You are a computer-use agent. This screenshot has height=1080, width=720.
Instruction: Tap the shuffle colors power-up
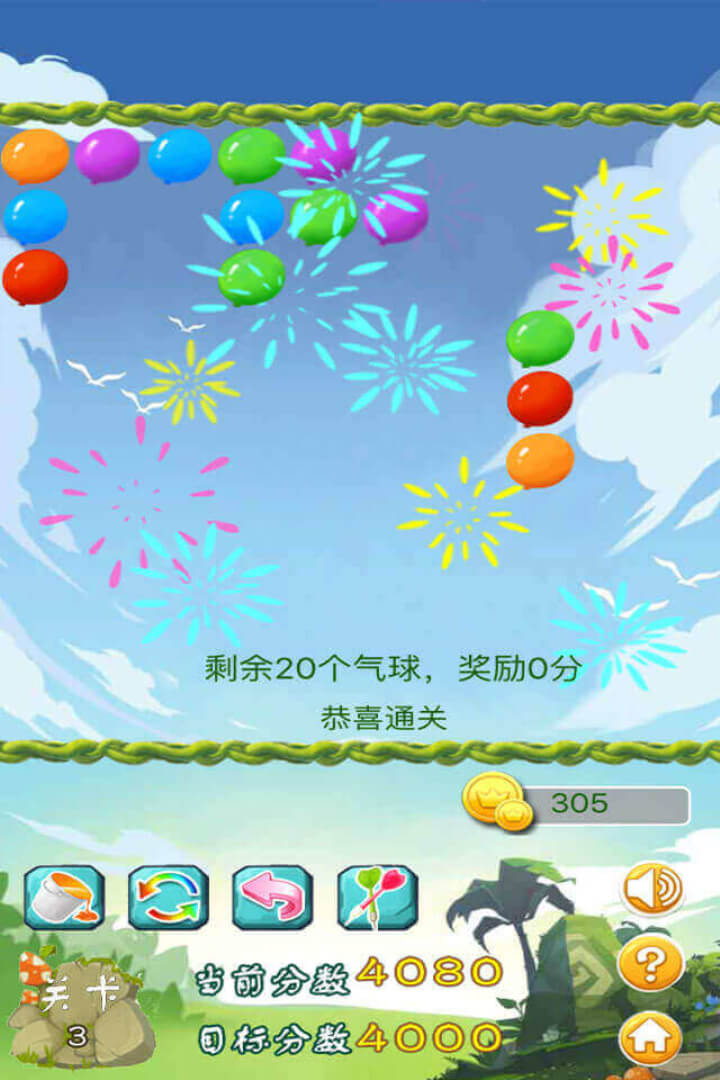pyautogui.click(x=168, y=897)
